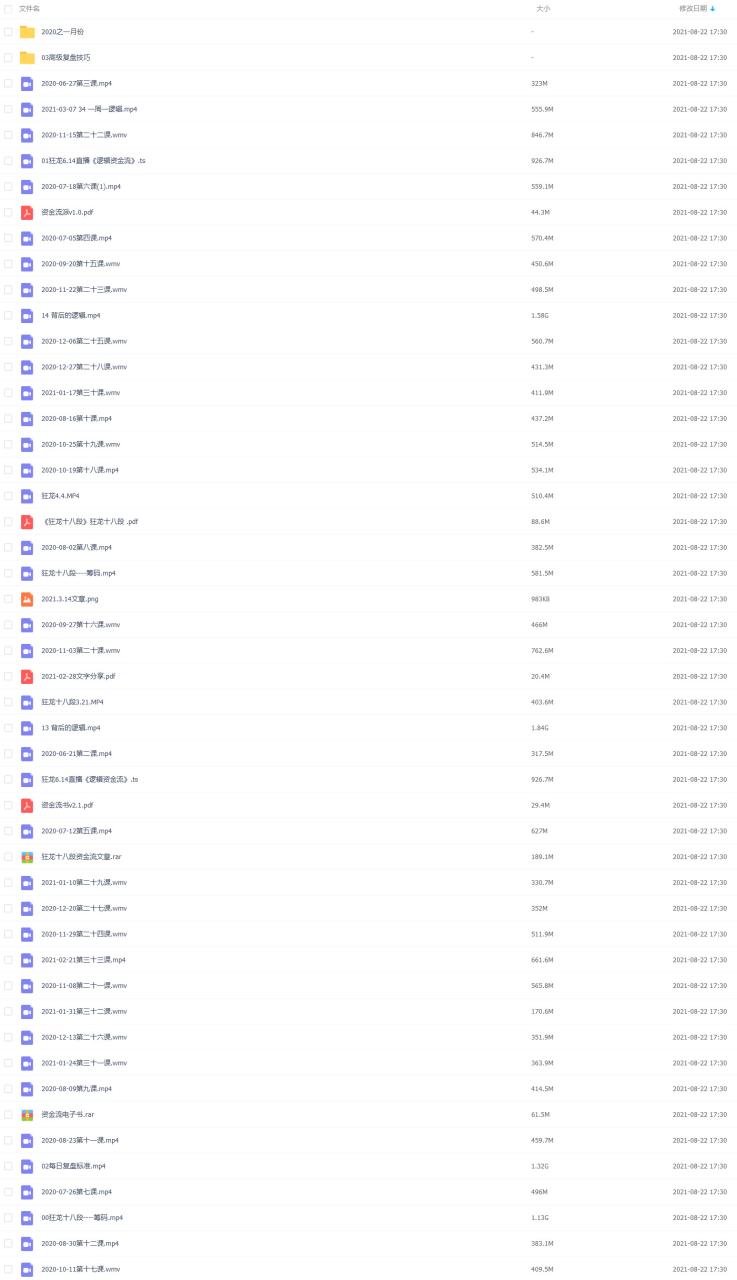Select the checkbox for 2020-11-15第二十二课.wmv
Image resolution: width=737 pixels, height=1280 pixels.
point(9,135)
